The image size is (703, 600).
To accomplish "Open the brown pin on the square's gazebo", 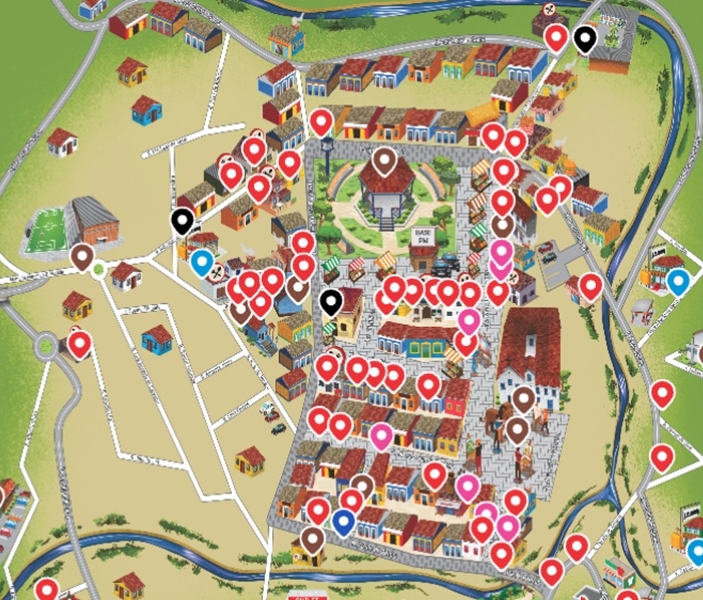I will click(386, 160).
